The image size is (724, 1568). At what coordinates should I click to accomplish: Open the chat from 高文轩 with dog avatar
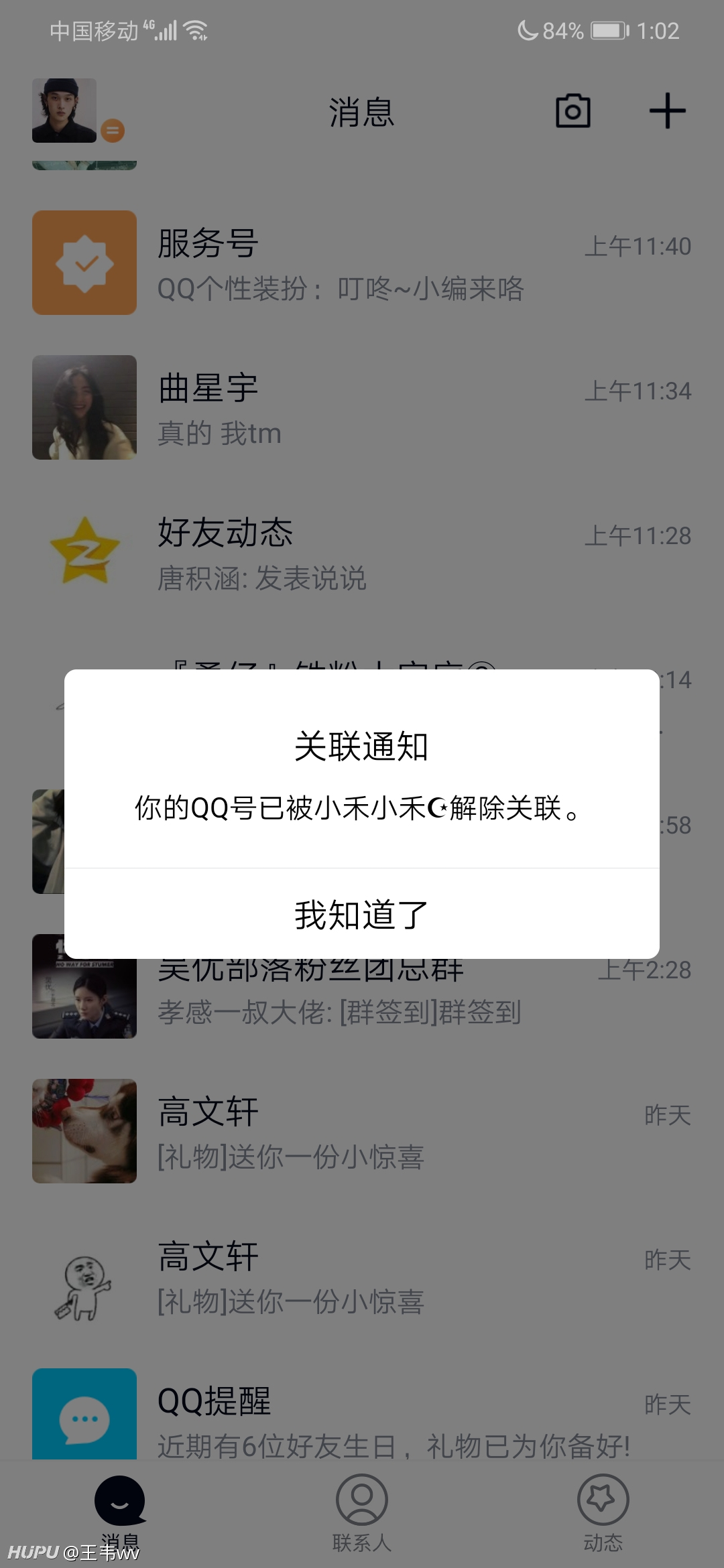pyautogui.click(x=362, y=1131)
